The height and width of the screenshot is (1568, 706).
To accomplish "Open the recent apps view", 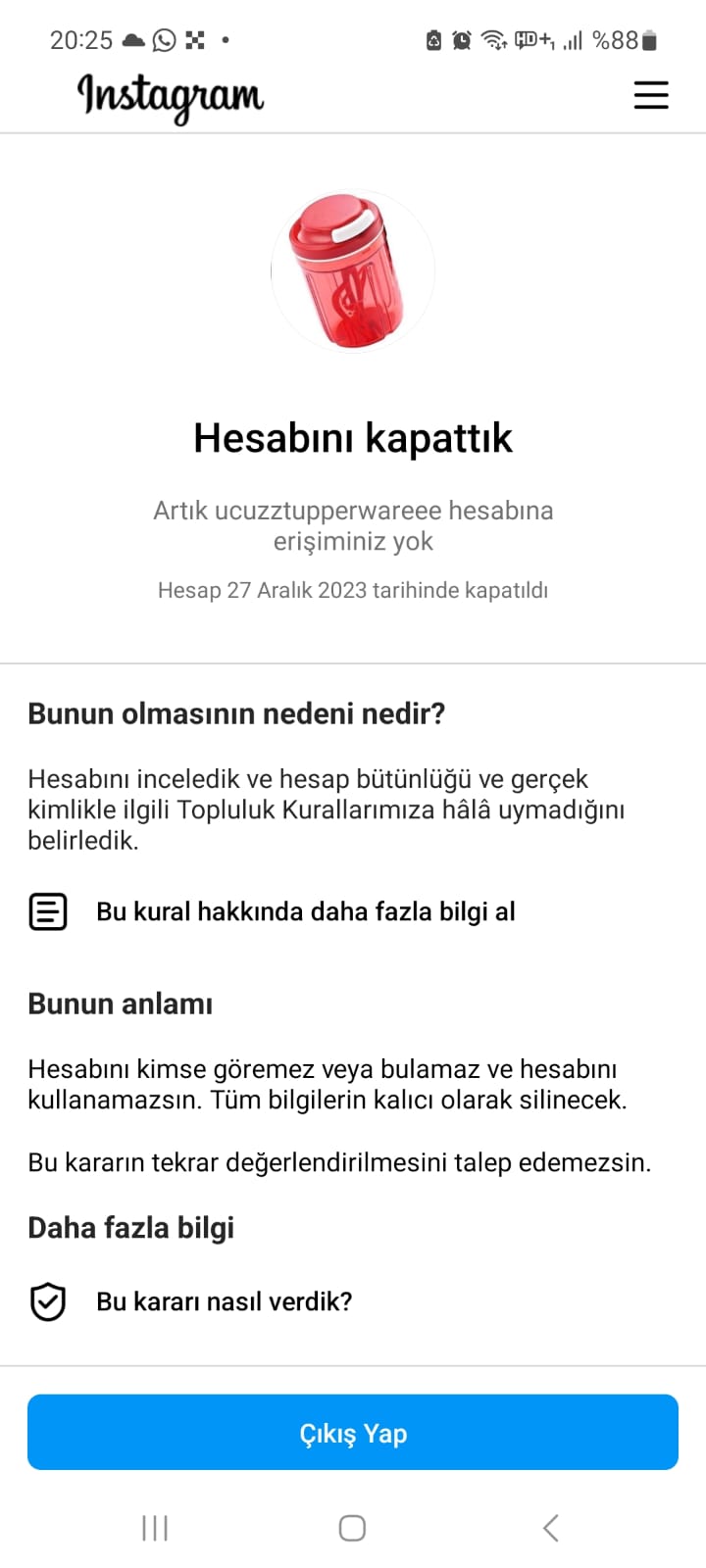I will 155,1528.
